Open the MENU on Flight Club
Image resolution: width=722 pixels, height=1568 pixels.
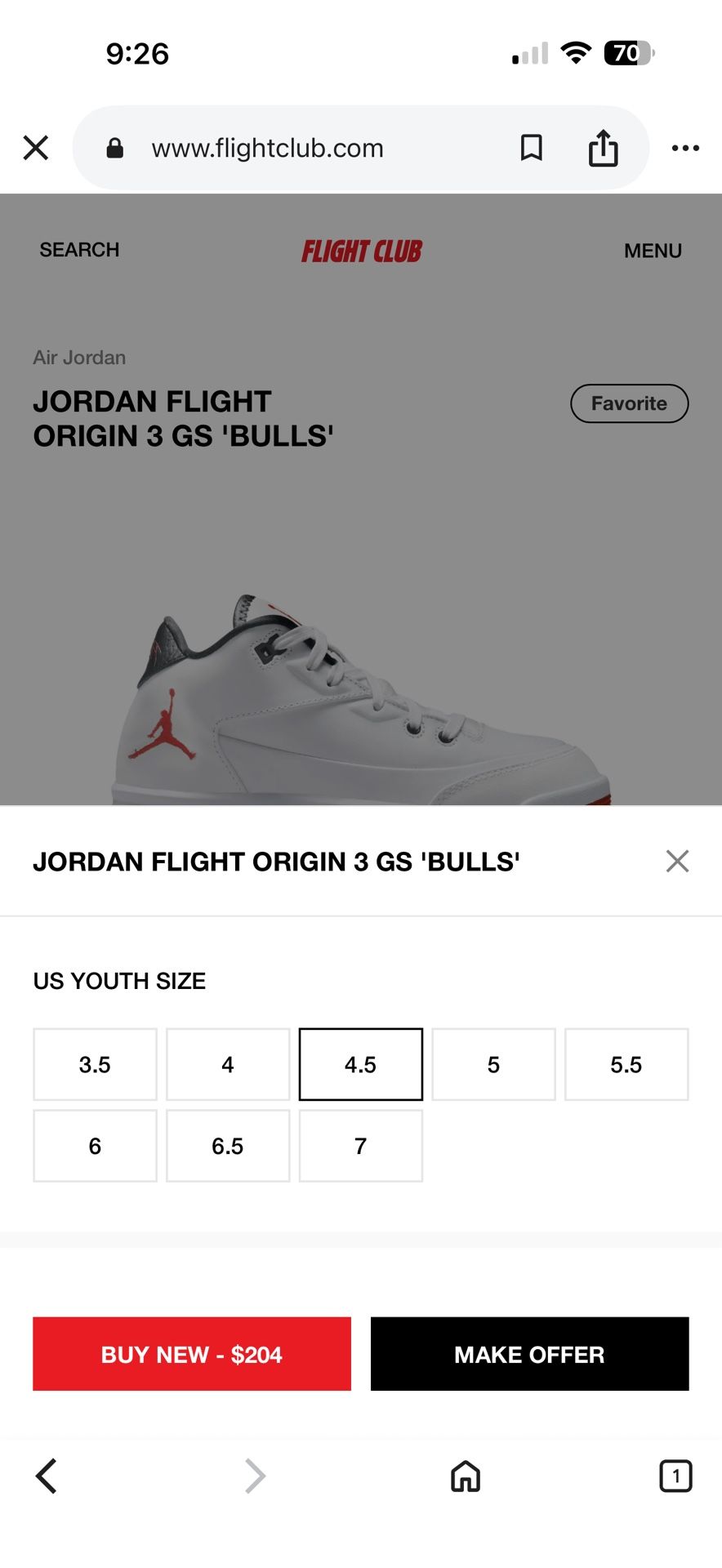[653, 250]
